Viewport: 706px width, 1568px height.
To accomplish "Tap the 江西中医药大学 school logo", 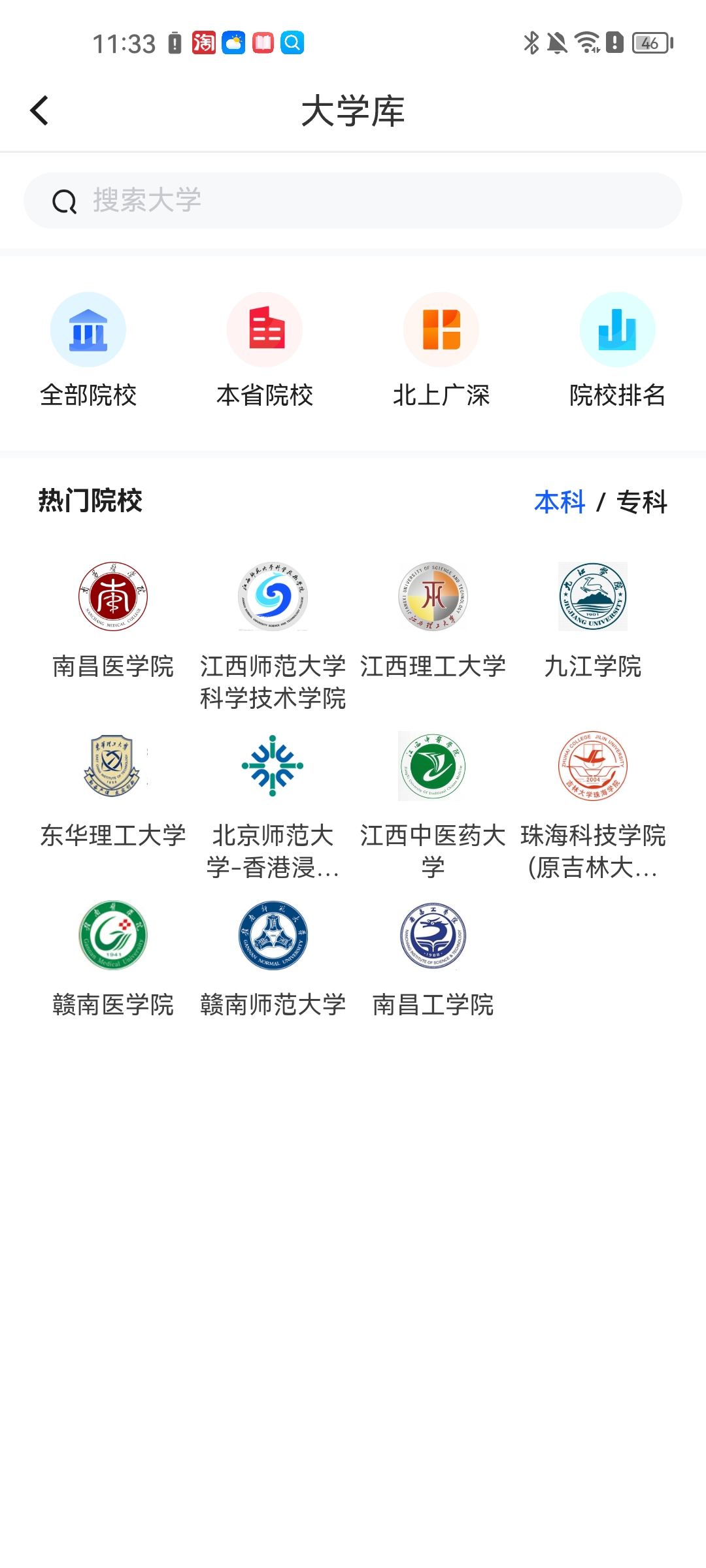I will (x=433, y=766).
